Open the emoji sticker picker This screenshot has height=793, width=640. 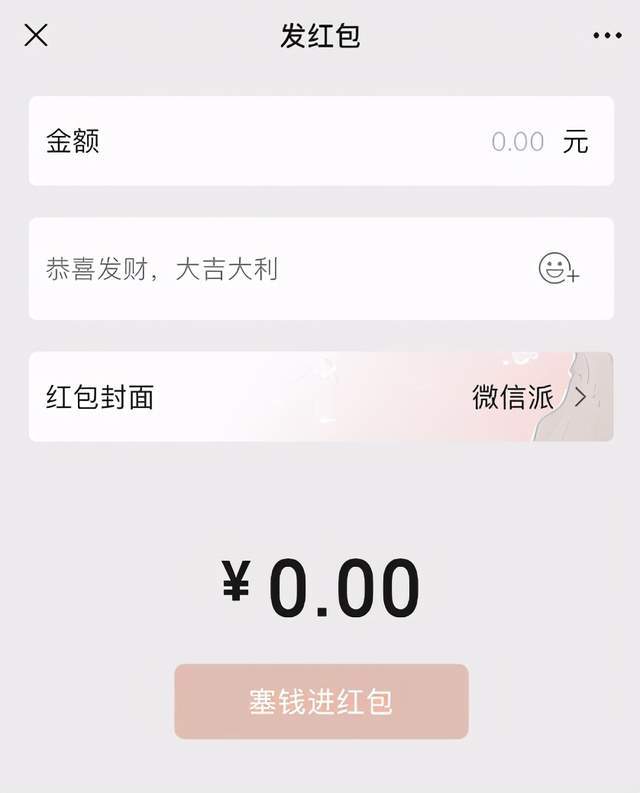click(x=558, y=269)
